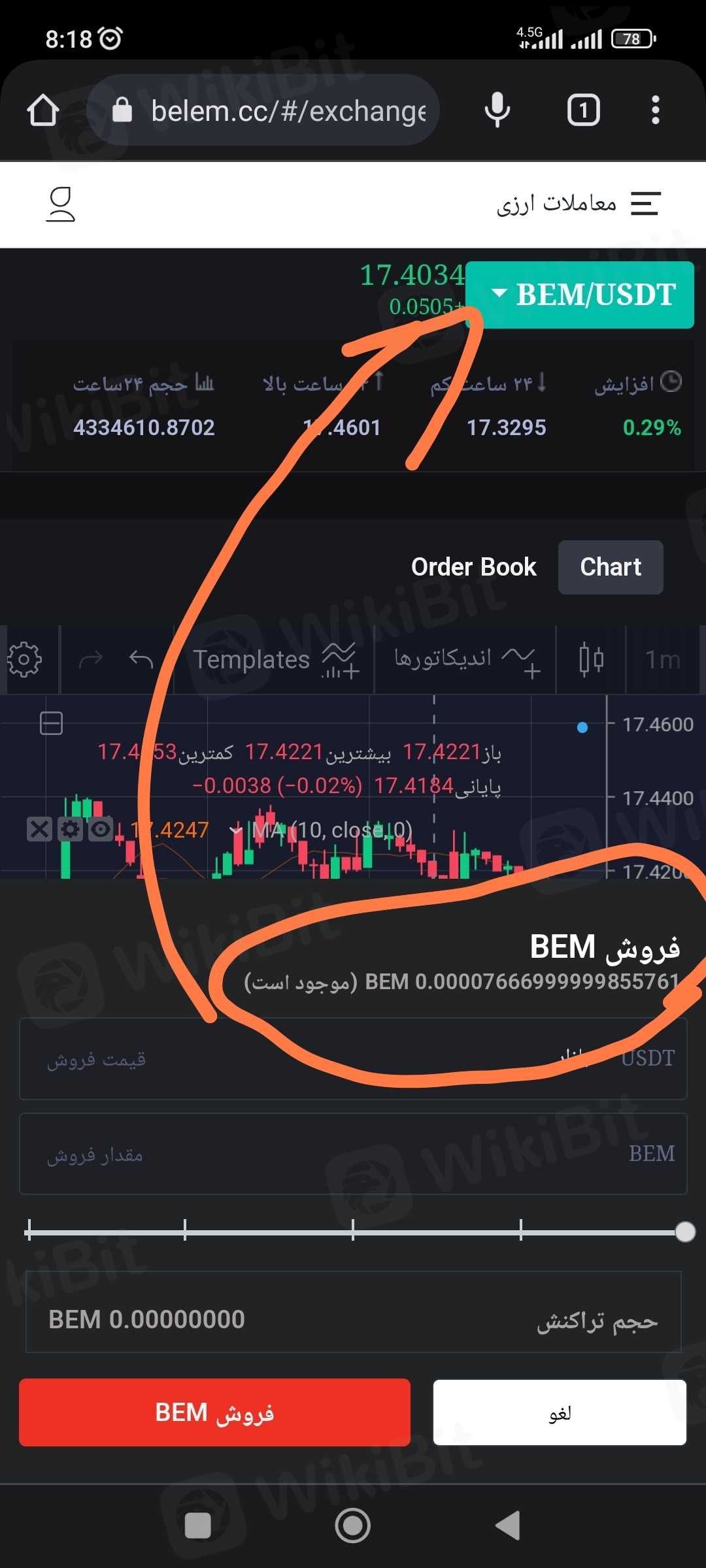The image size is (706, 1568).
Task: Confirm sale with the red فروش BEM button
Action: [x=214, y=1413]
